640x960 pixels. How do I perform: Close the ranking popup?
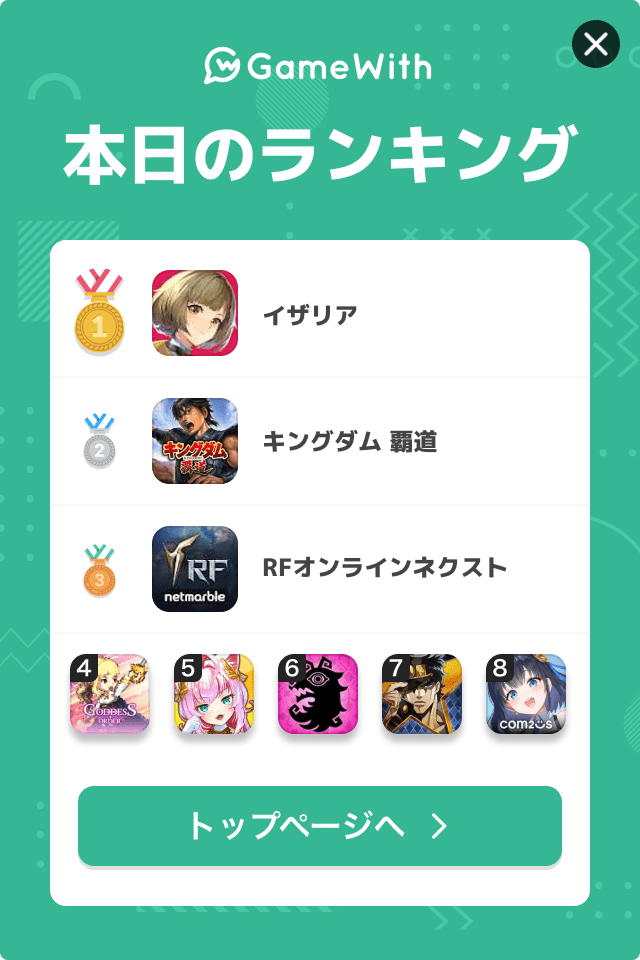595,45
